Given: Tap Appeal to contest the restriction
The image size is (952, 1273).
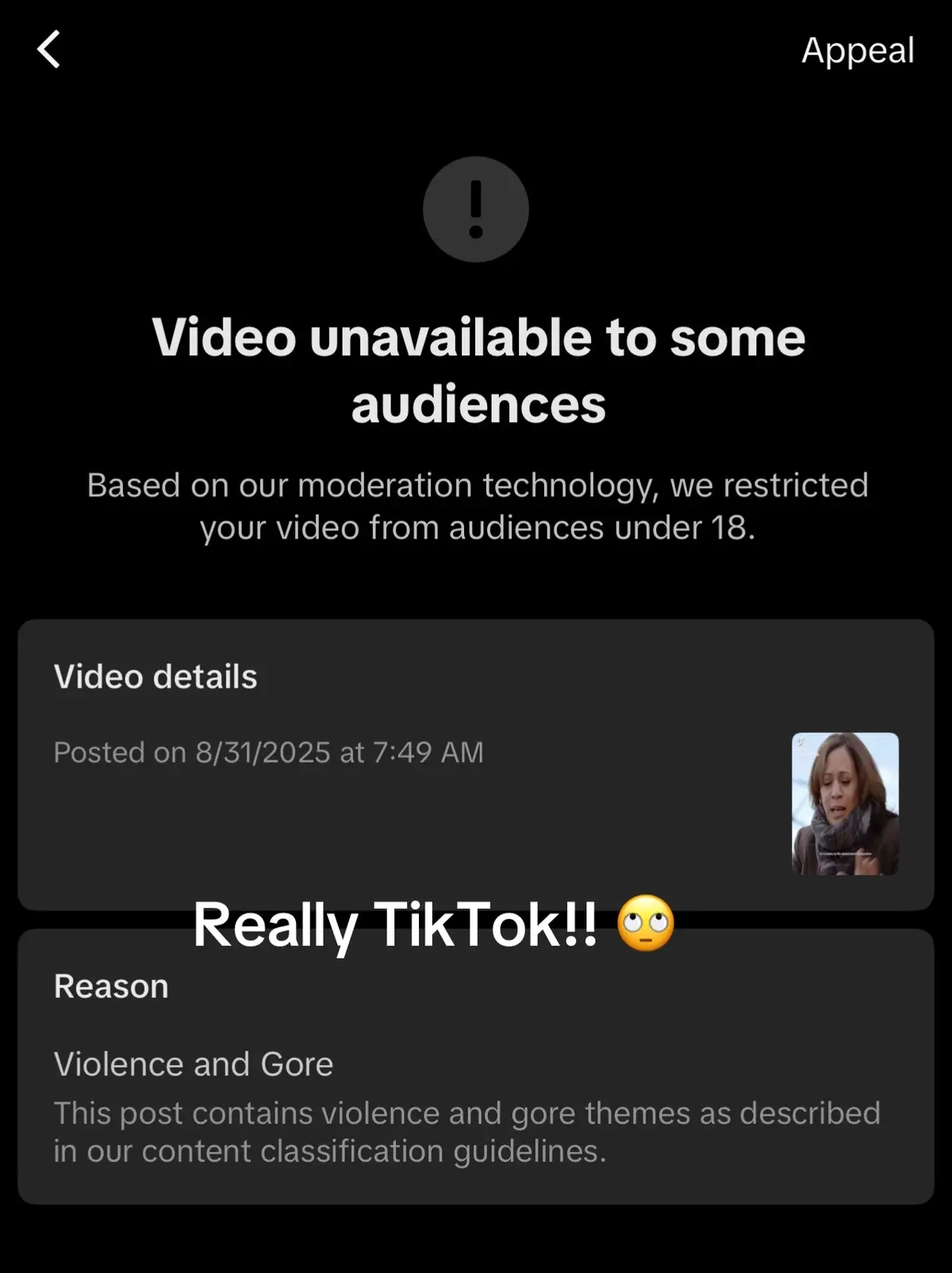Looking at the screenshot, I should click(858, 51).
